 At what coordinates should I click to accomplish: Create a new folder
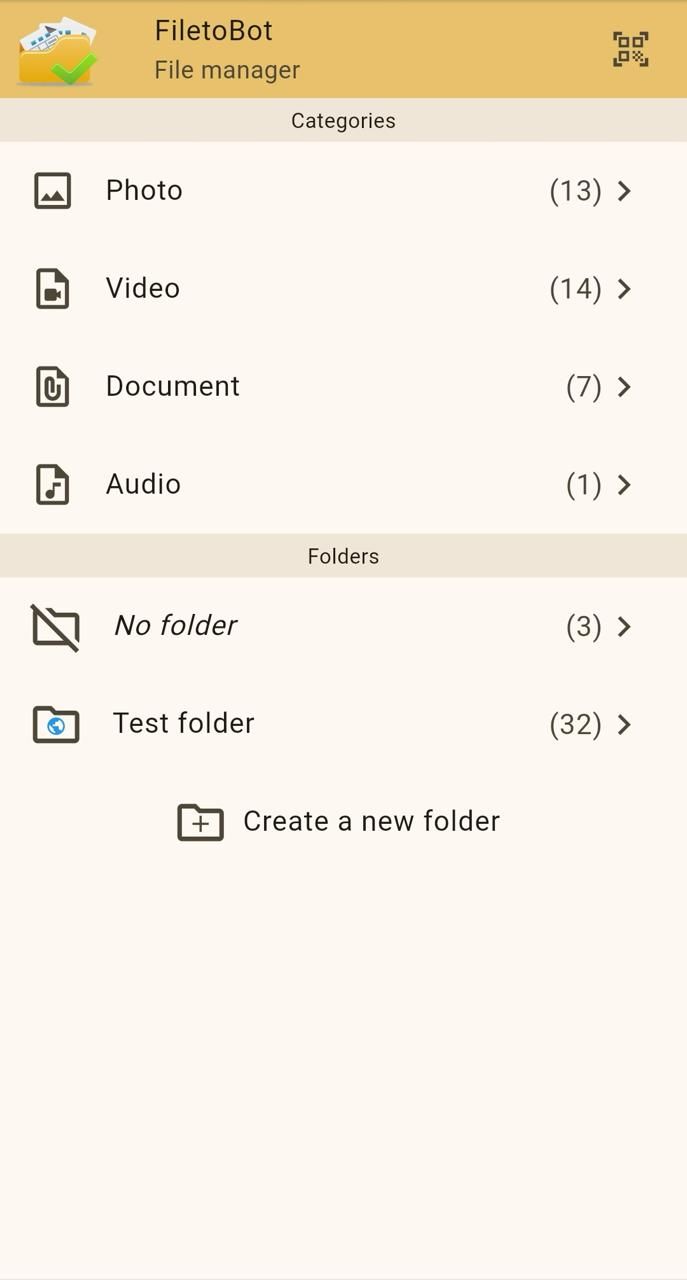click(x=340, y=821)
